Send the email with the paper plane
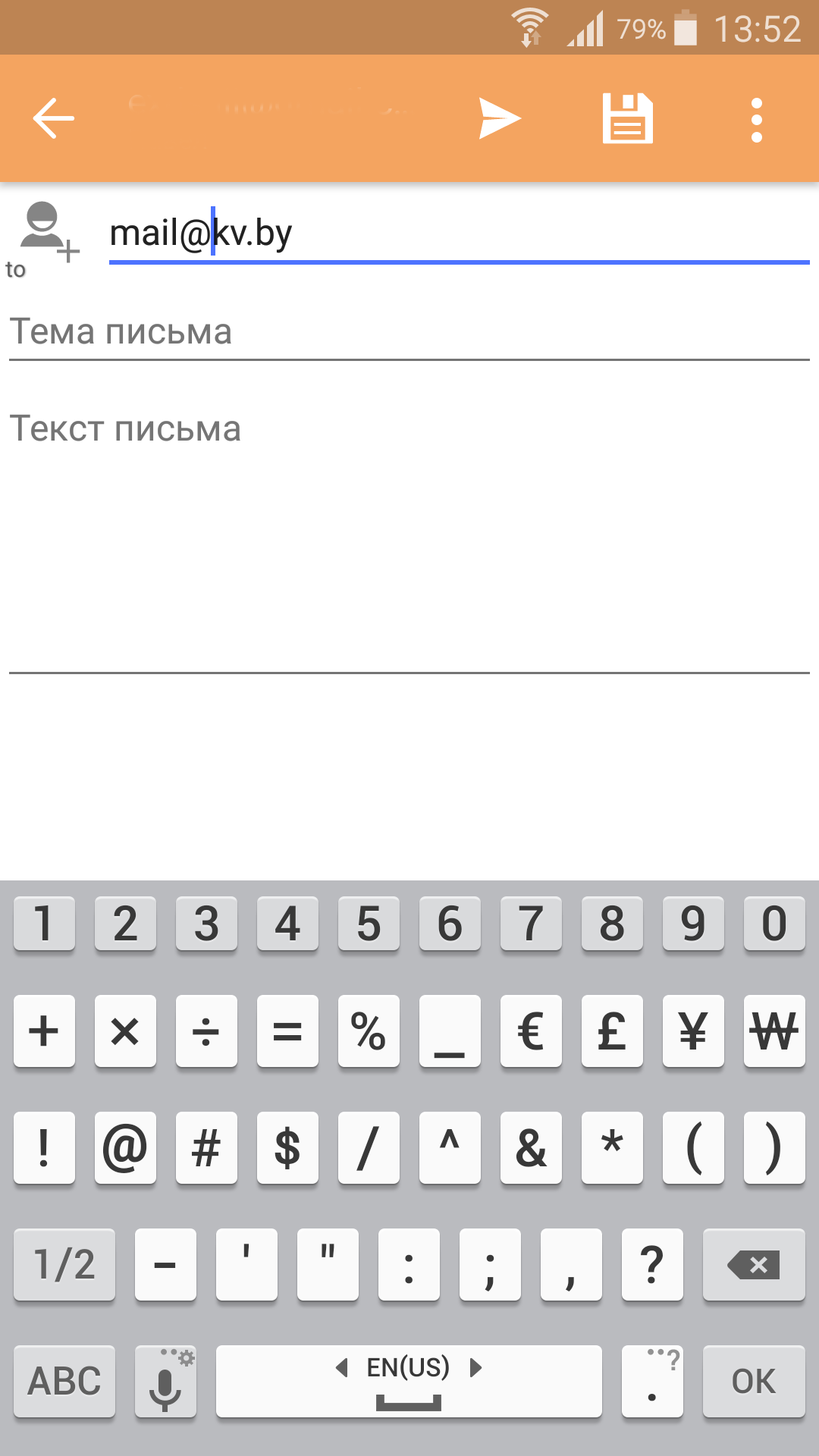819x1456 pixels. [500, 118]
